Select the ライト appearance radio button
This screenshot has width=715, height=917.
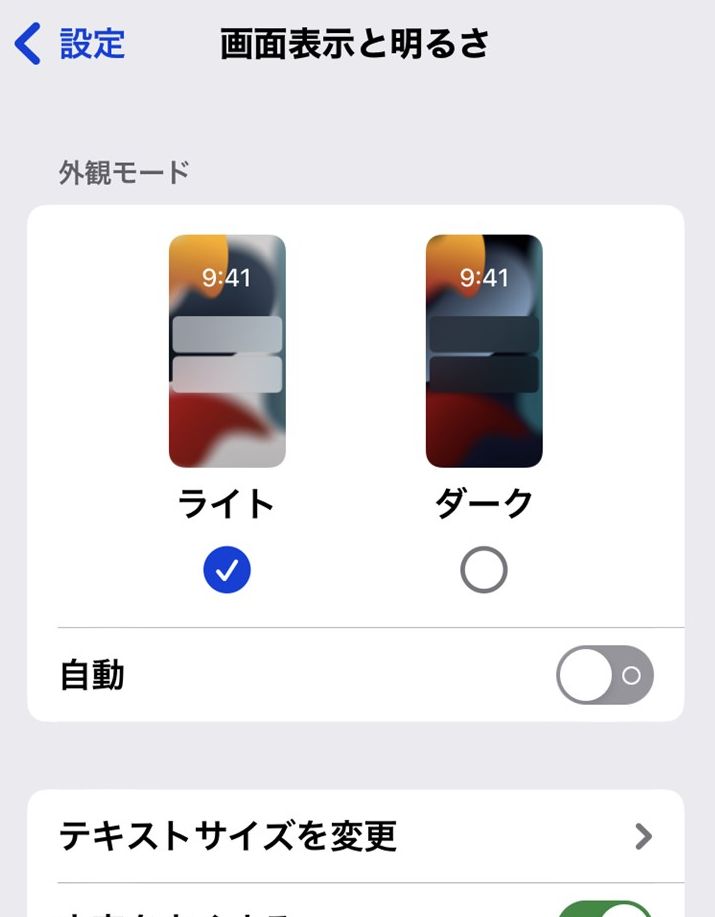[227, 570]
